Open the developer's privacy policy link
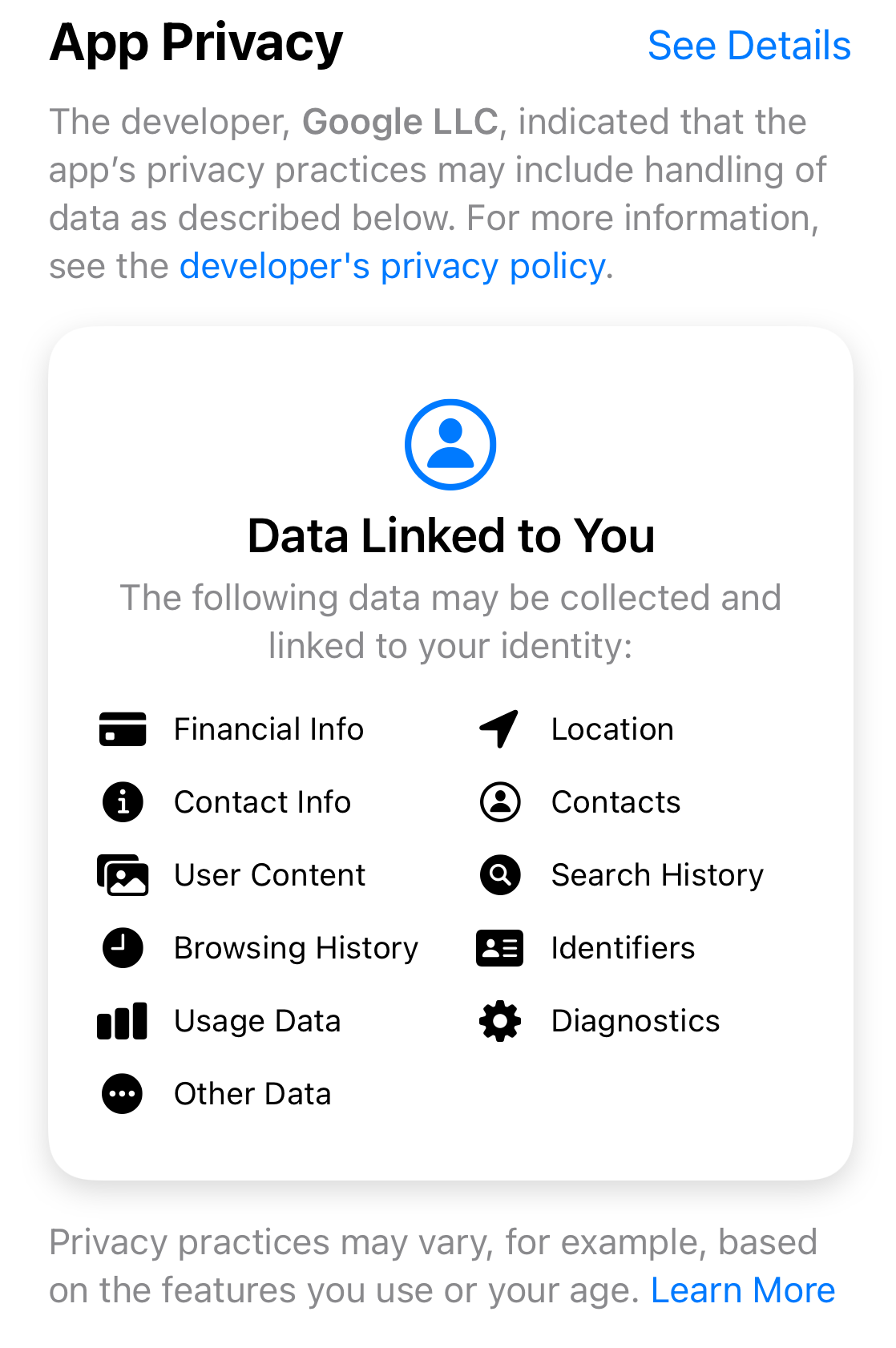The height and width of the screenshot is (1348, 896). (x=392, y=267)
